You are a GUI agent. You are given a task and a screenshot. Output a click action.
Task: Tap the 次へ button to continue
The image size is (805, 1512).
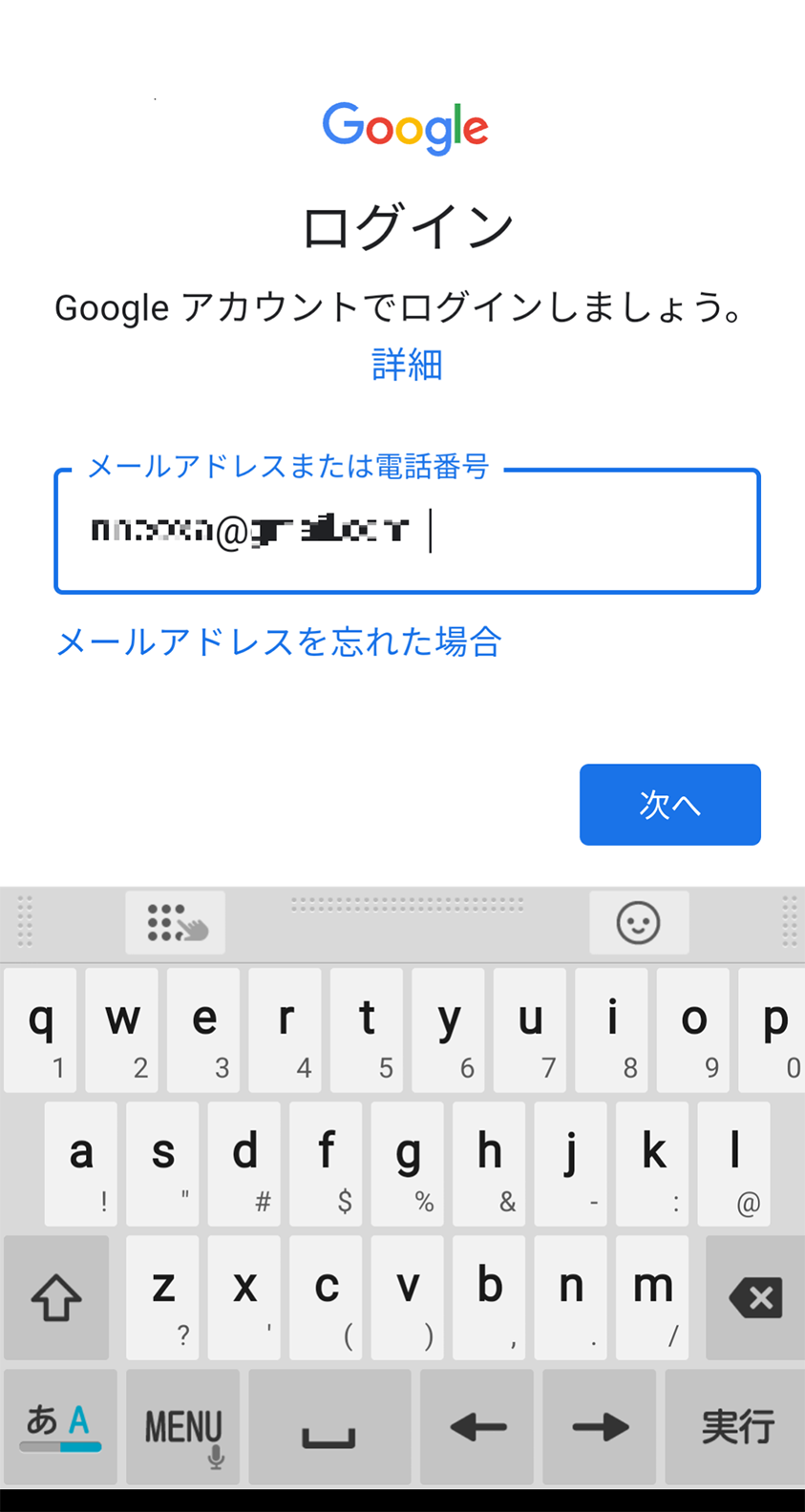pyautogui.click(x=669, y=805)
